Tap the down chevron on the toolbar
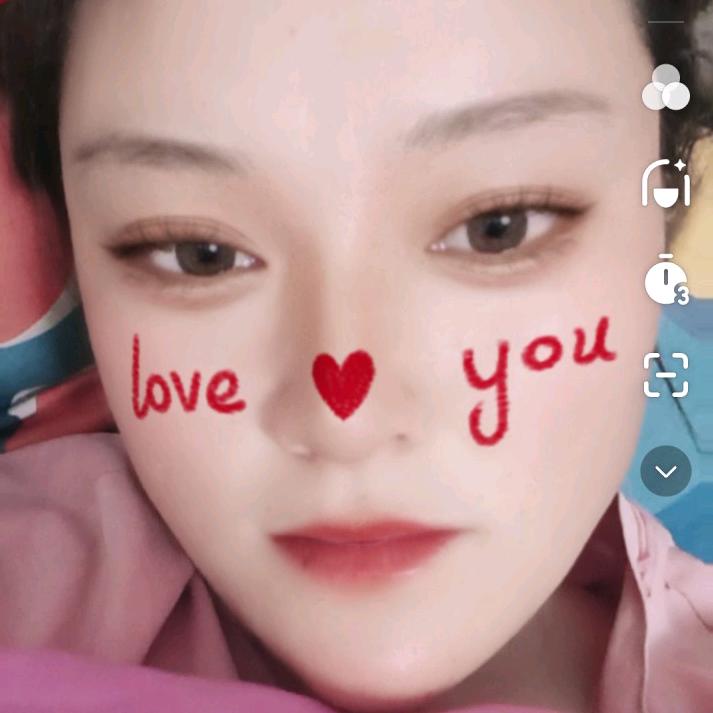The width and height of the screenshot is (713, 713). point(666,471)
